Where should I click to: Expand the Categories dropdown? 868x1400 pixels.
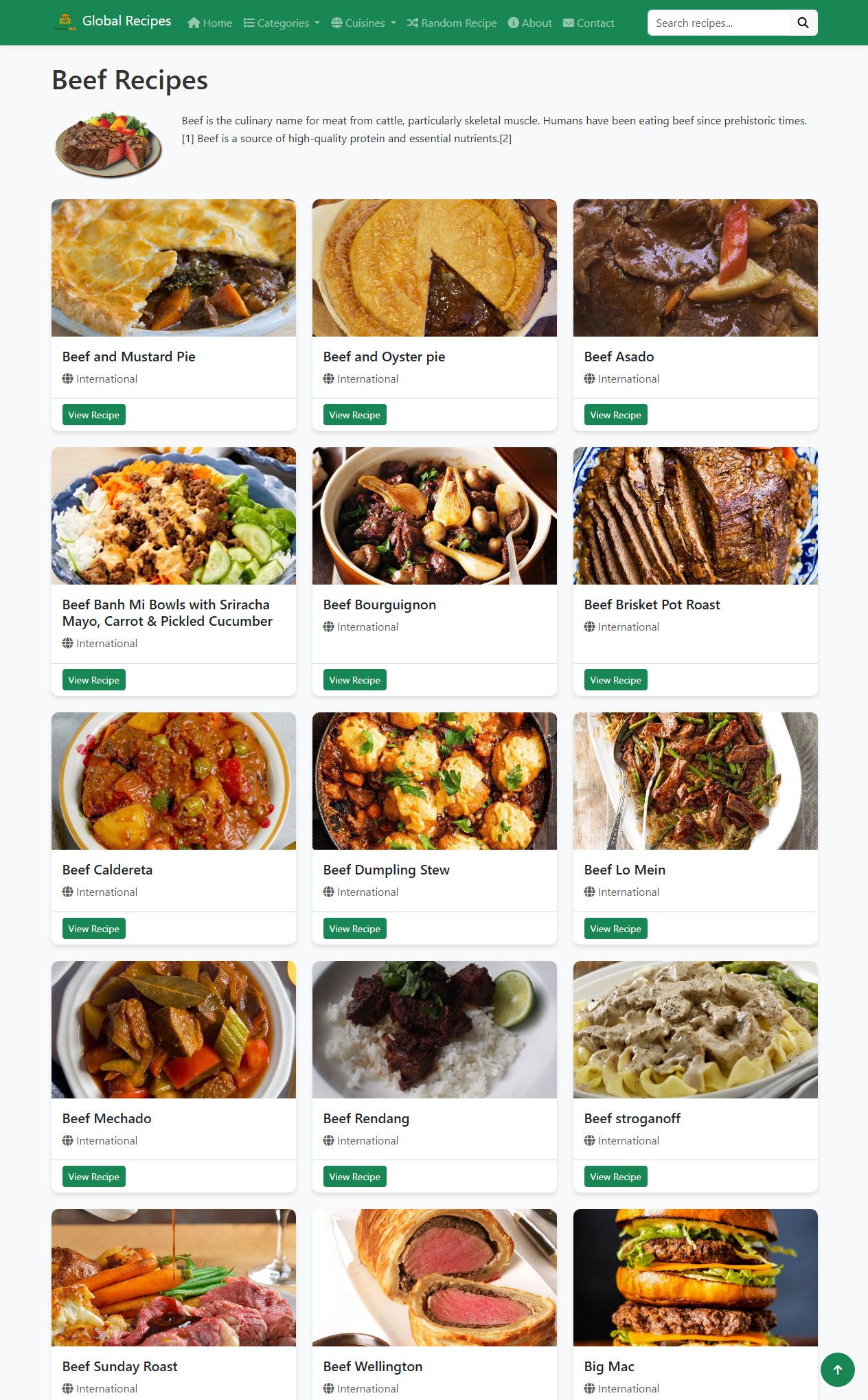pyautogui.click(x=282, y=23)
